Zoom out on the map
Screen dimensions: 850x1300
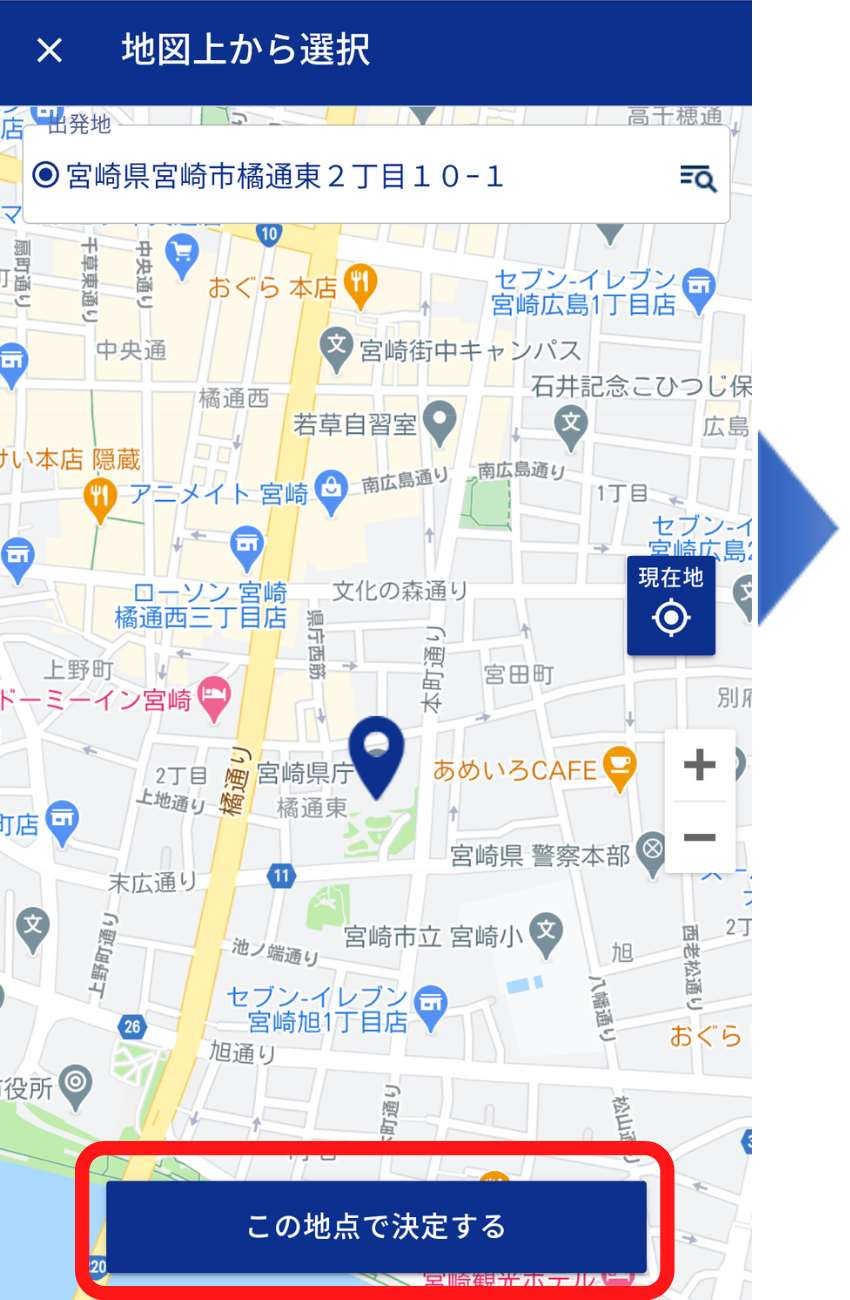click(699, 837)
